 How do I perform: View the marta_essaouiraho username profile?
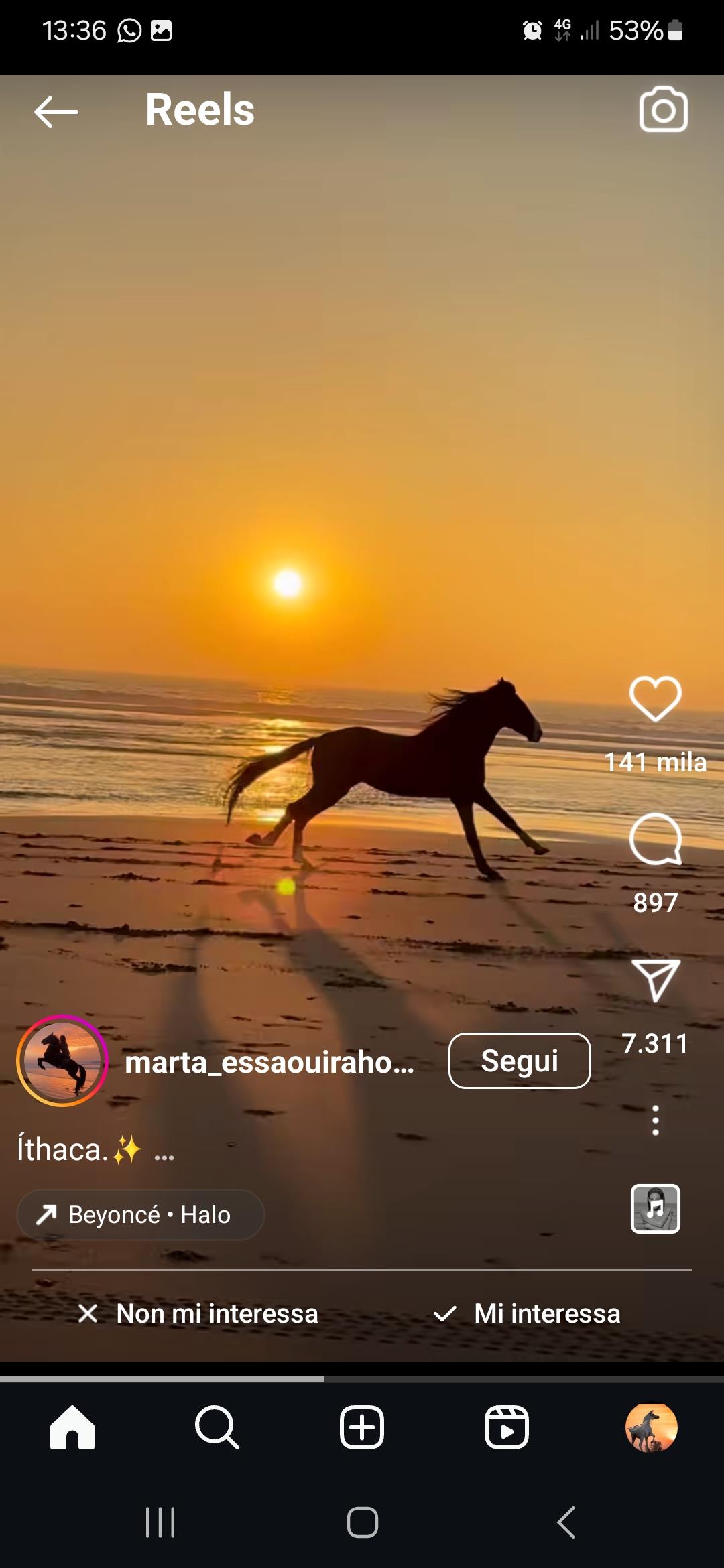[x=269, y=1062]
